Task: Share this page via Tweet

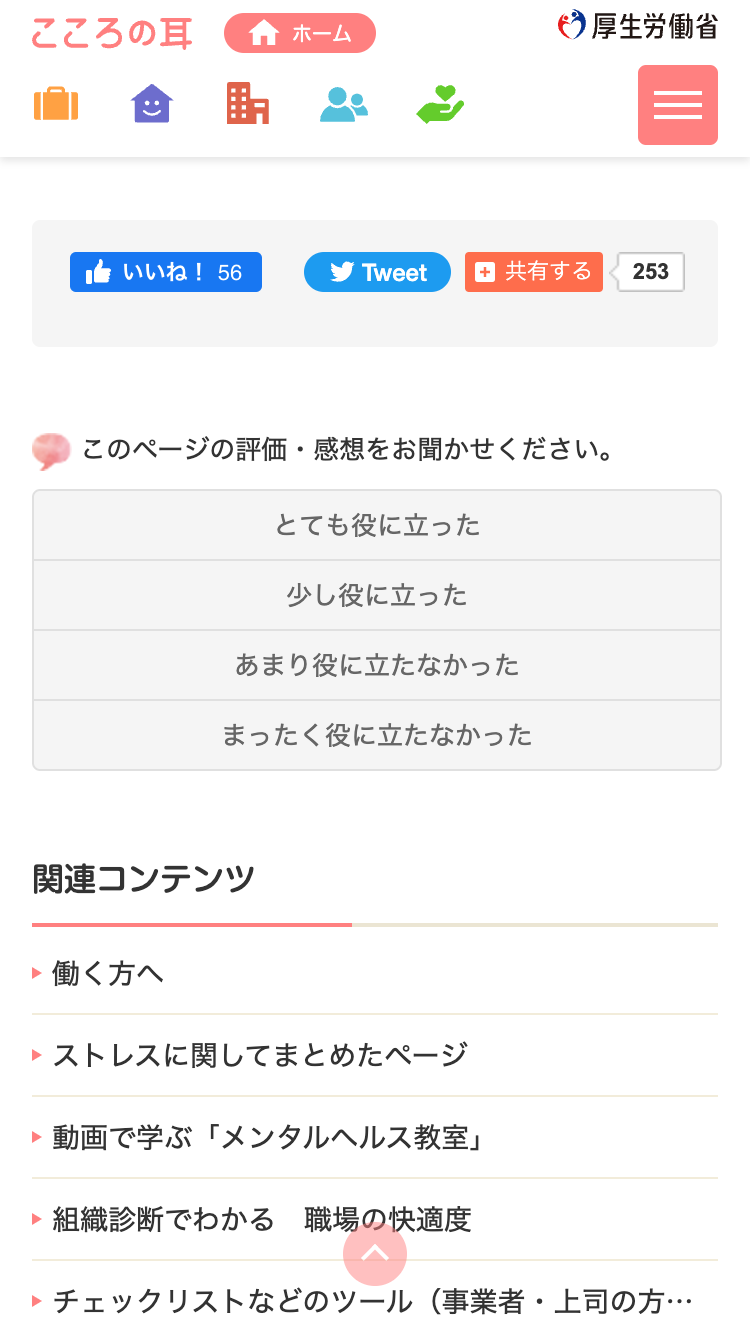Action: [377, 272]
